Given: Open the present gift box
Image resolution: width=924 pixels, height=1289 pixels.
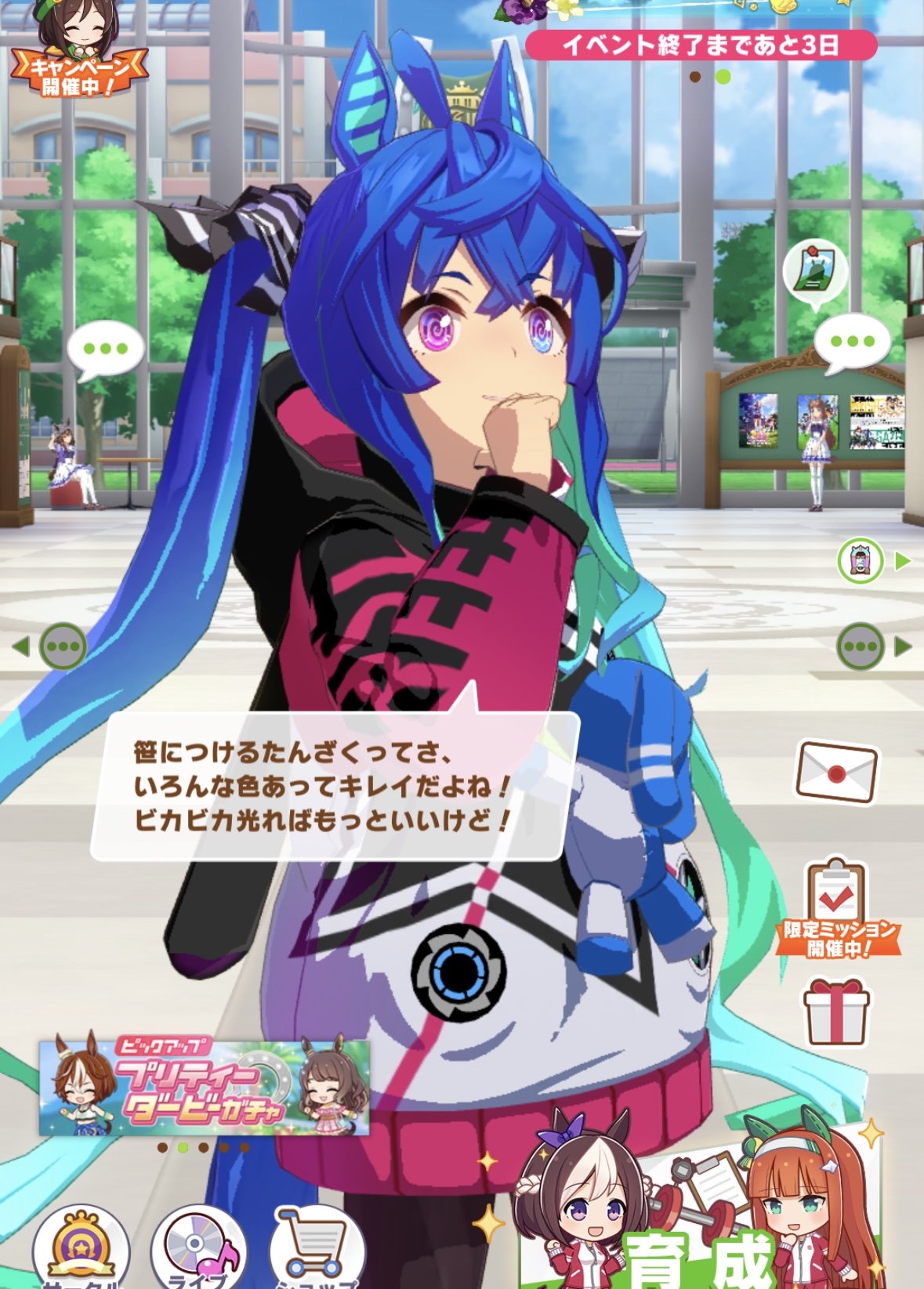Looking at the screenshot, I should [x=836, y=1012].
